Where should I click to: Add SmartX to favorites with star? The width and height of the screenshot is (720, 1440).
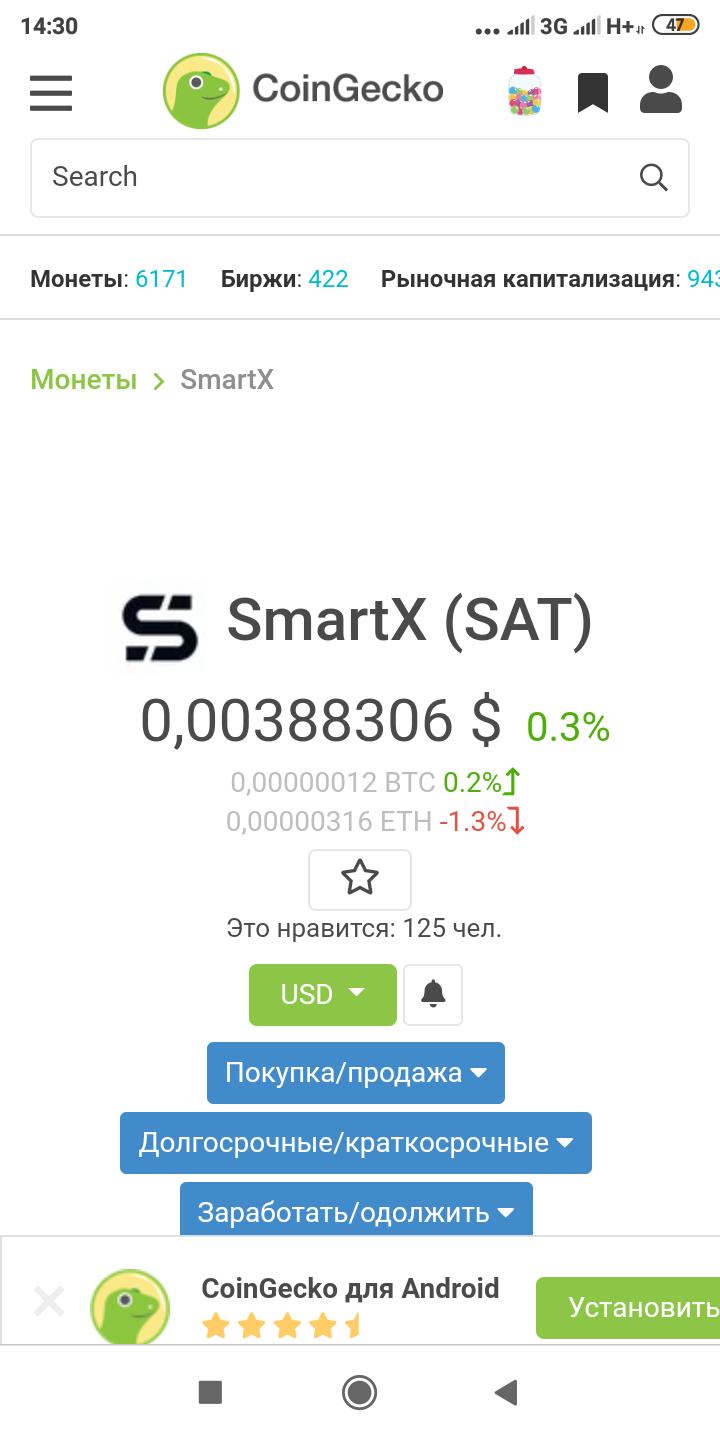(359, 879)
